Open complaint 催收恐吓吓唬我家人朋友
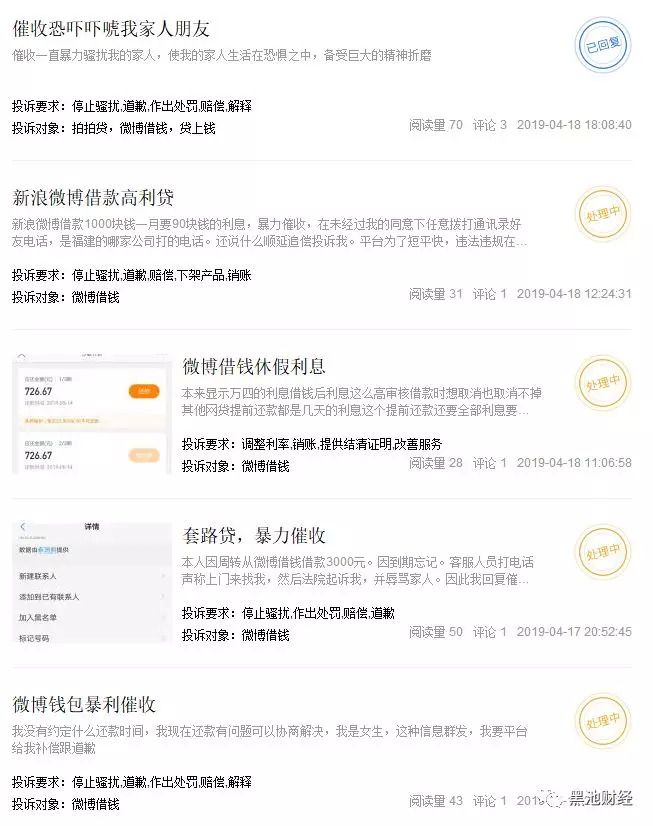653x826 pixels. tap(111, 28)
